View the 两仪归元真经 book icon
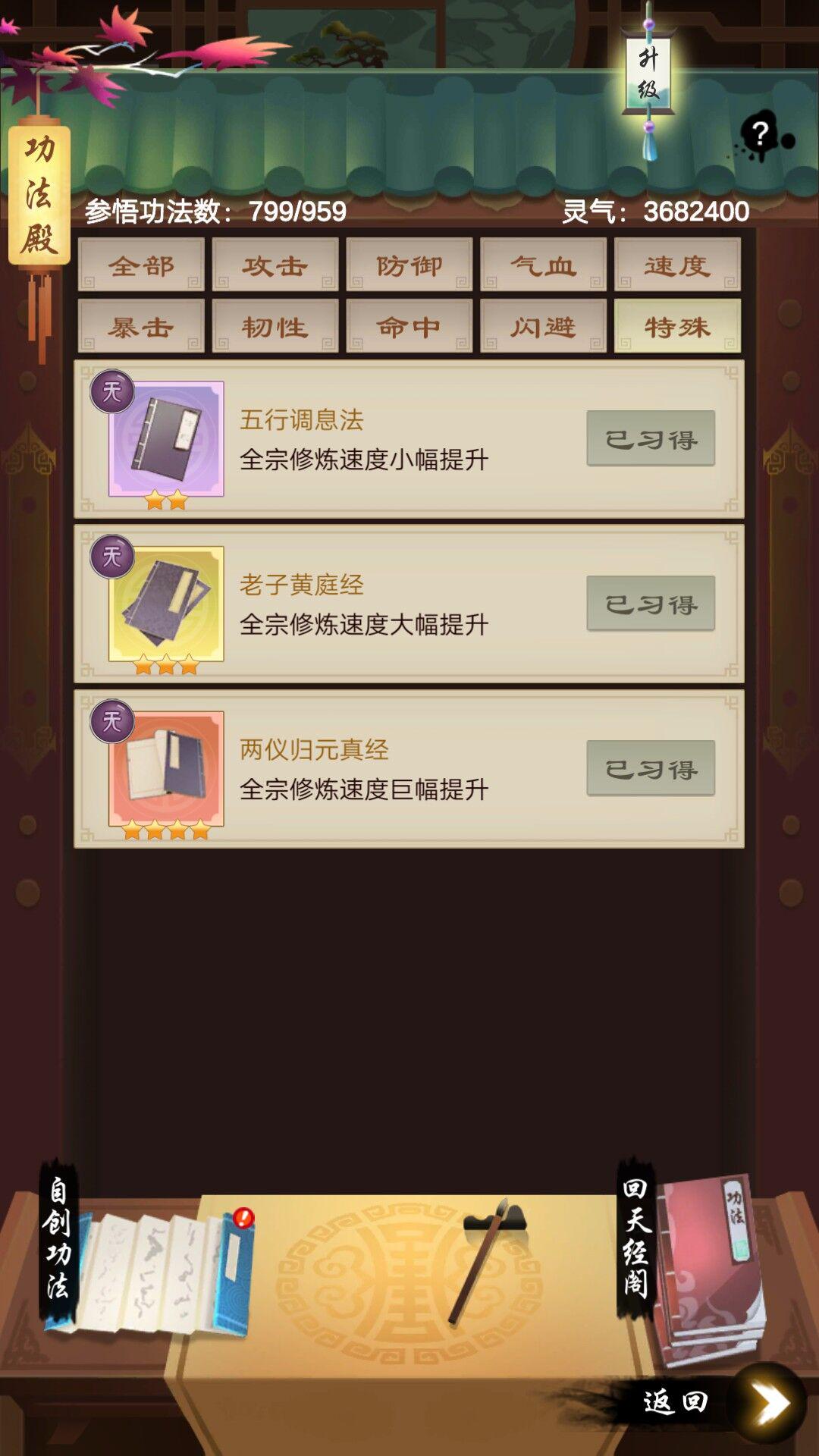This screenshot has width=819, height=1456. [x=166, y=769]
